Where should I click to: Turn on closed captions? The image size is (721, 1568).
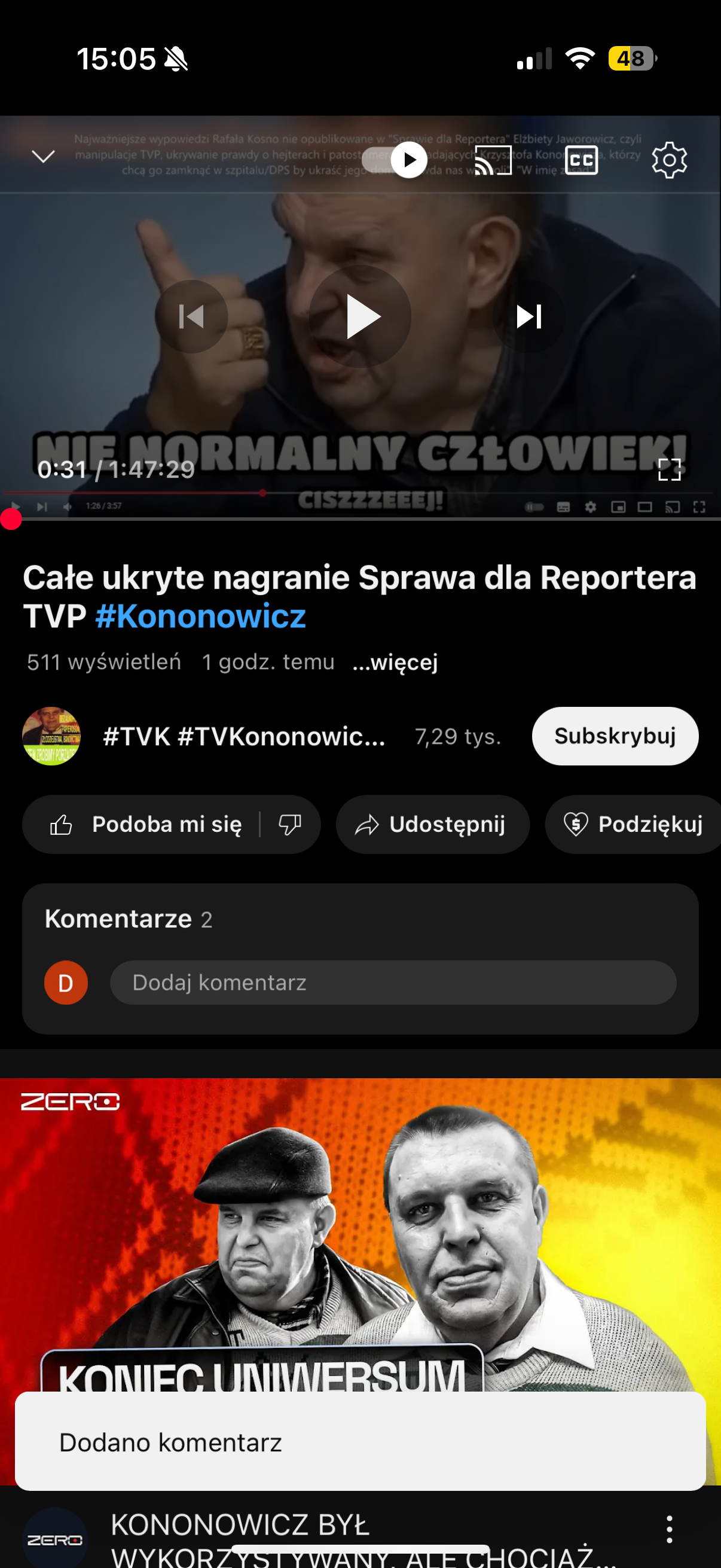pyautogui.click(x=581, y=160)
